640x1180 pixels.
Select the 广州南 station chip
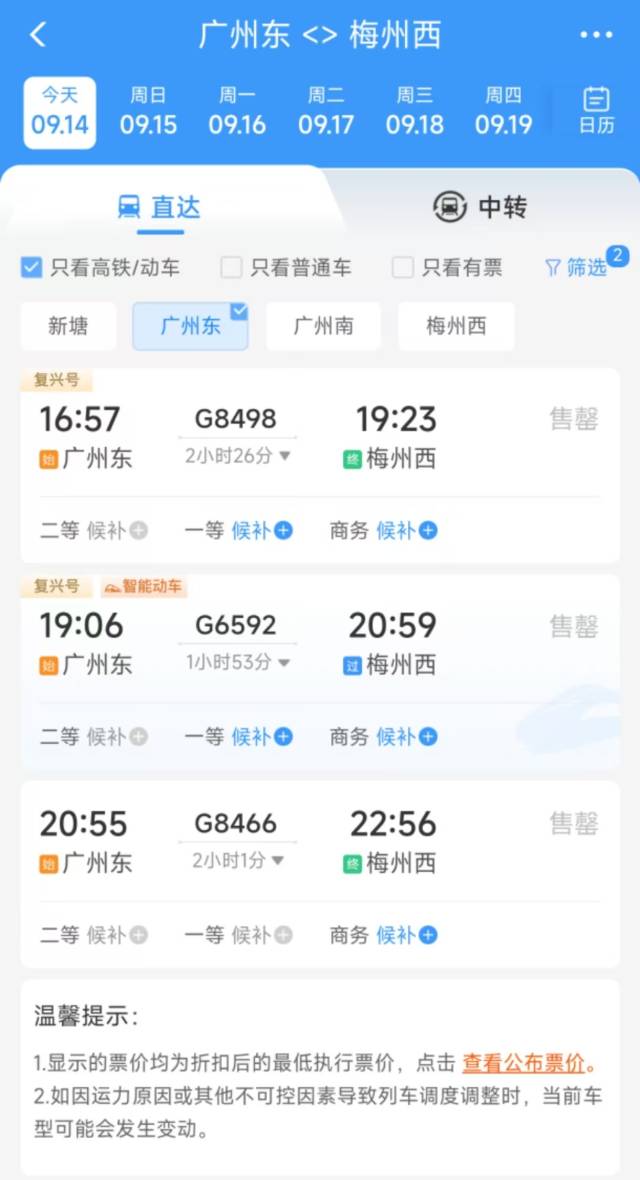324,326
